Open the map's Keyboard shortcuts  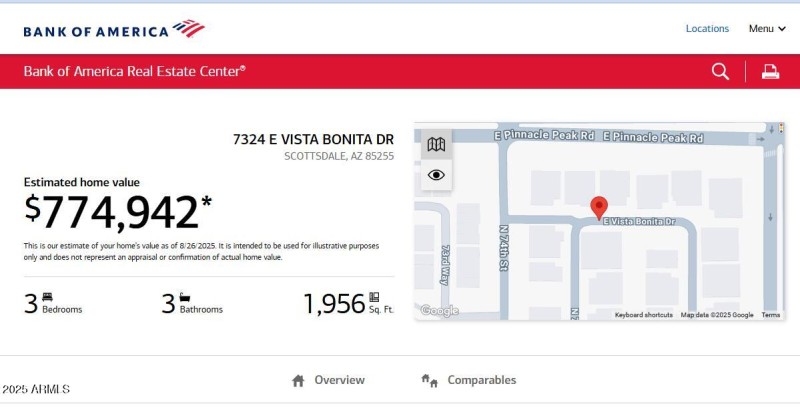pyautogui.click(x=643, y=315)
